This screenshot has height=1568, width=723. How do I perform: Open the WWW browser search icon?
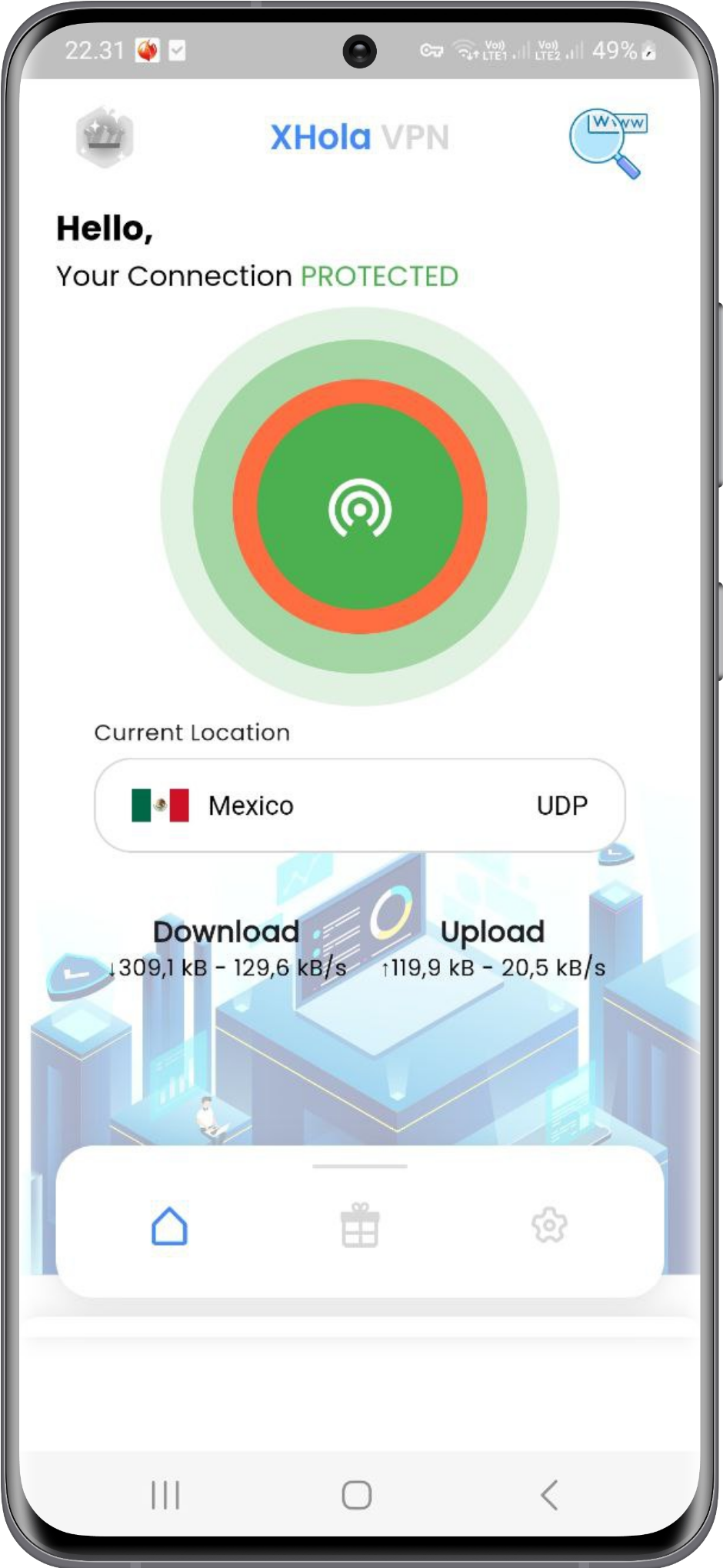point(608,141)
